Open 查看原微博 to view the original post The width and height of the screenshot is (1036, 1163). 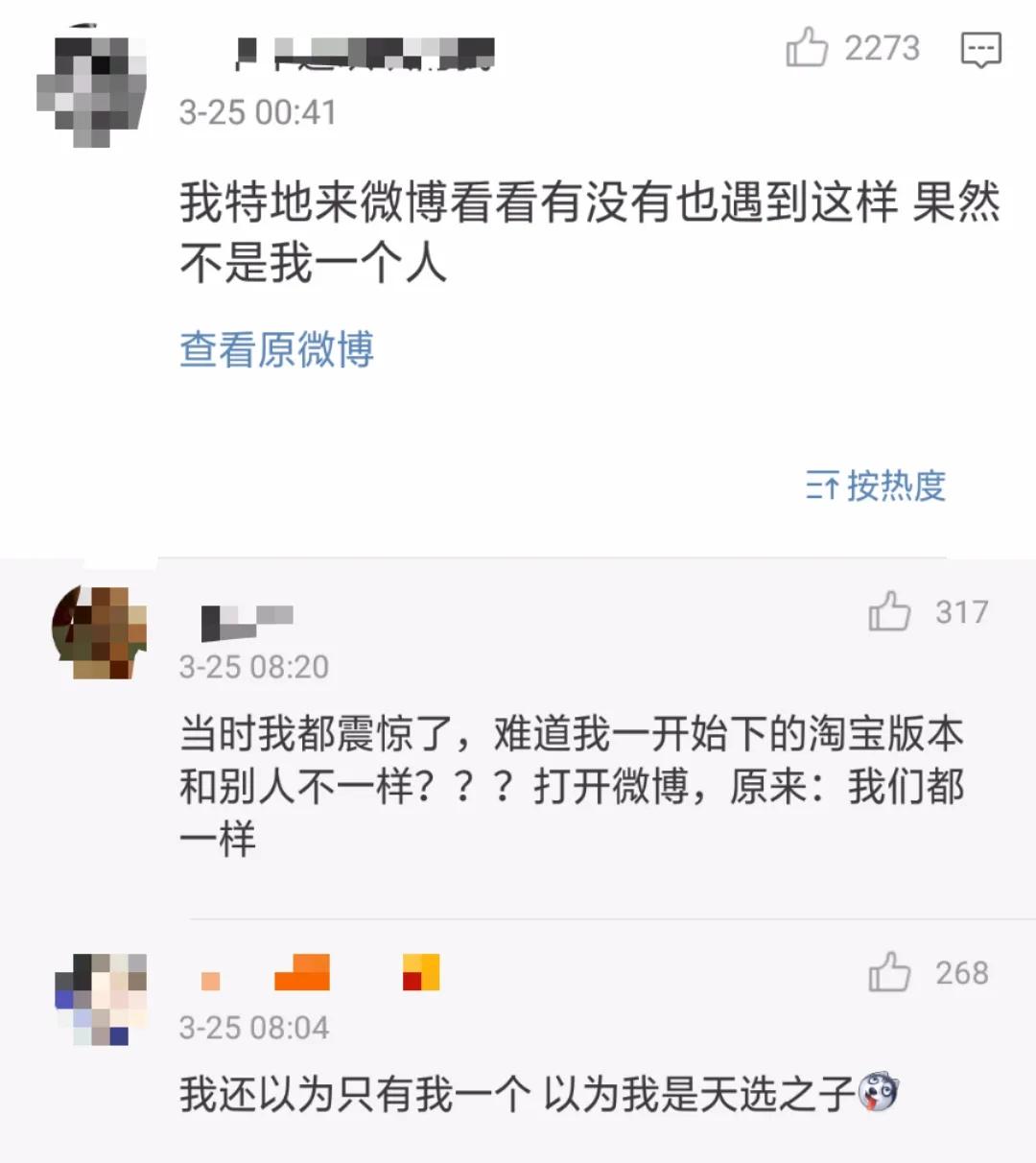point(275,351)
